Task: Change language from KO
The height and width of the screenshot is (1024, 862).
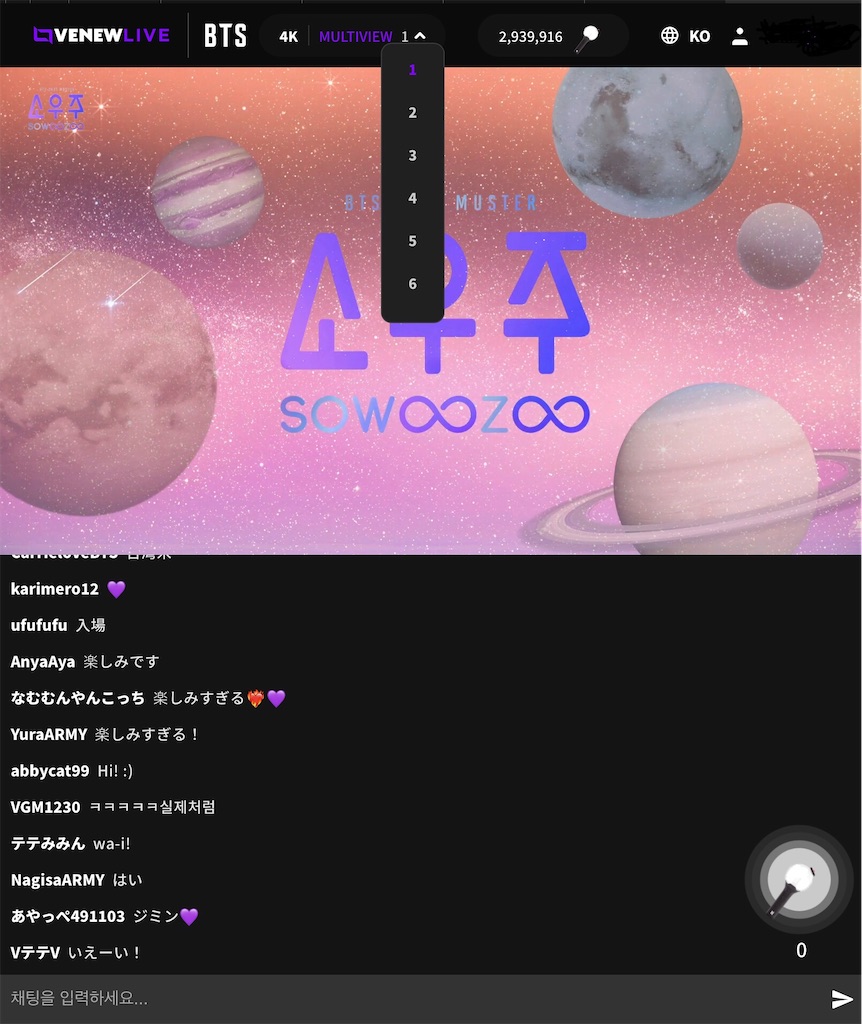Action: [x=686, y=36]
